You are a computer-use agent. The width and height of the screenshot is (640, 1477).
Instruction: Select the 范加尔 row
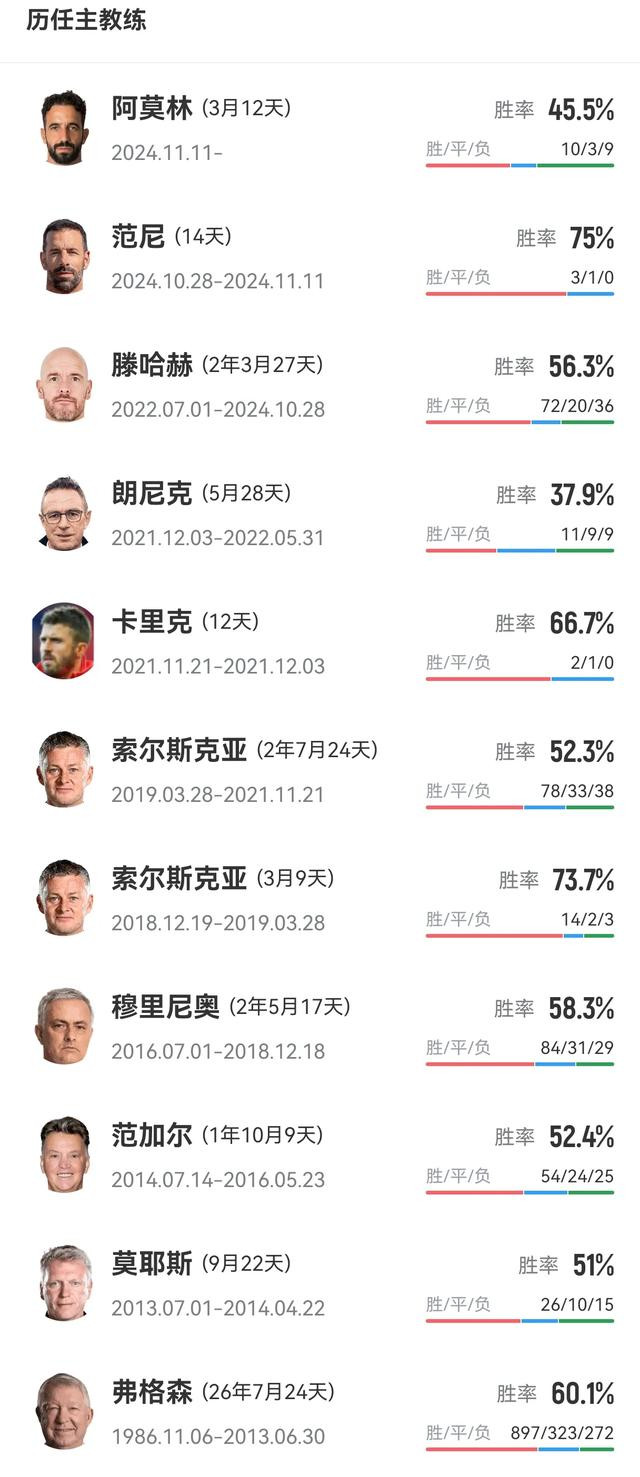click(320, 1155)
